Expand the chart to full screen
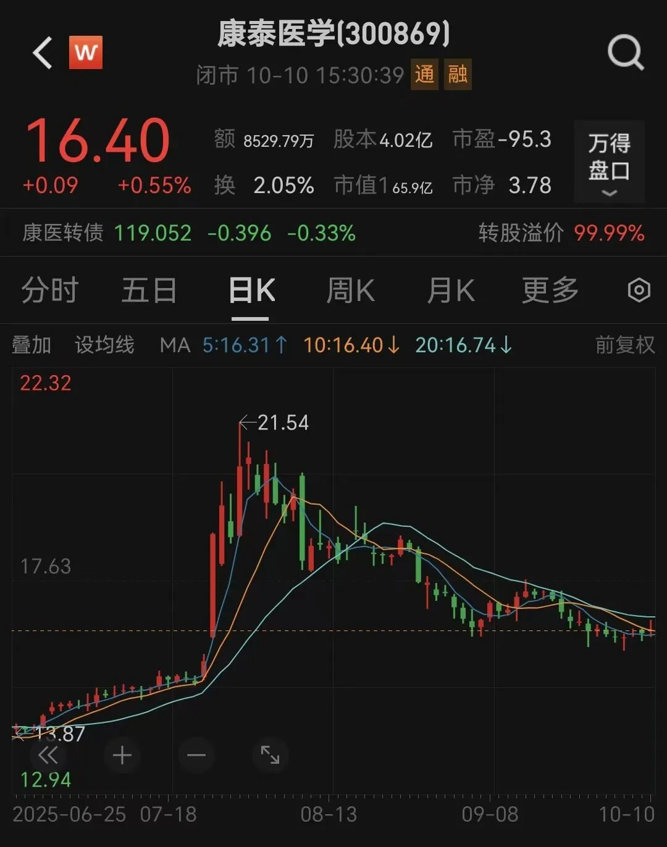667x847 pixels. 270,755
